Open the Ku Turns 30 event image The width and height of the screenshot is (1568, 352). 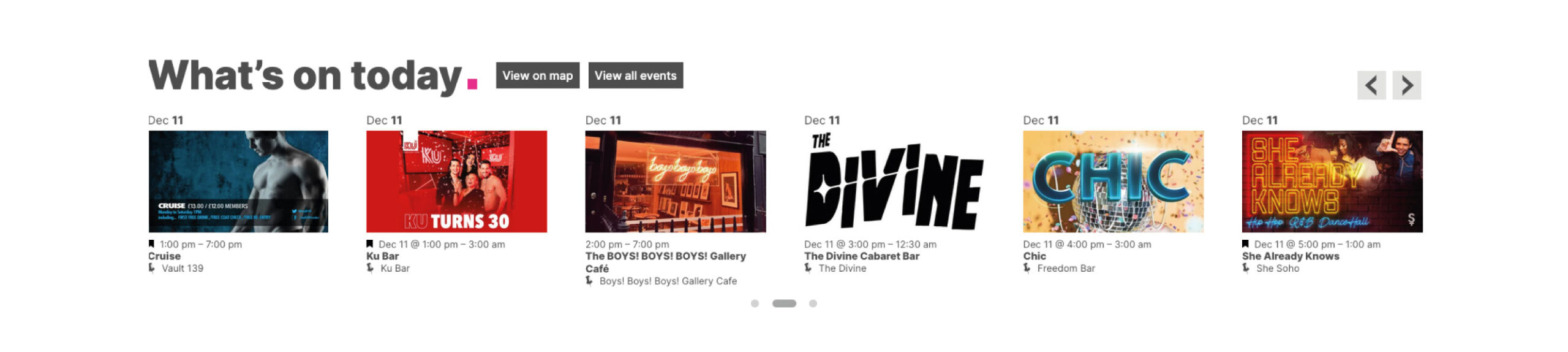tap(456, 181)
